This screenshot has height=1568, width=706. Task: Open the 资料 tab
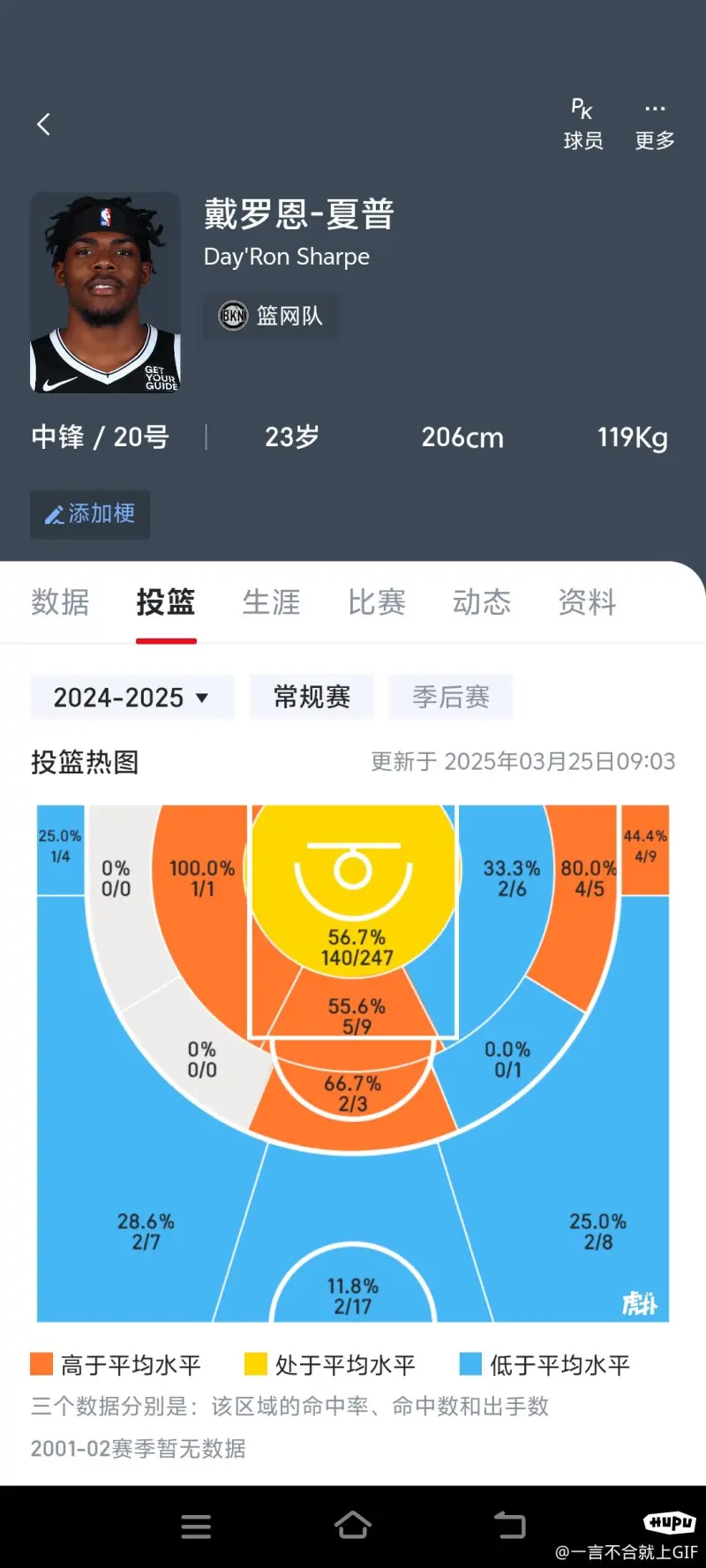(x=587, y=602)
